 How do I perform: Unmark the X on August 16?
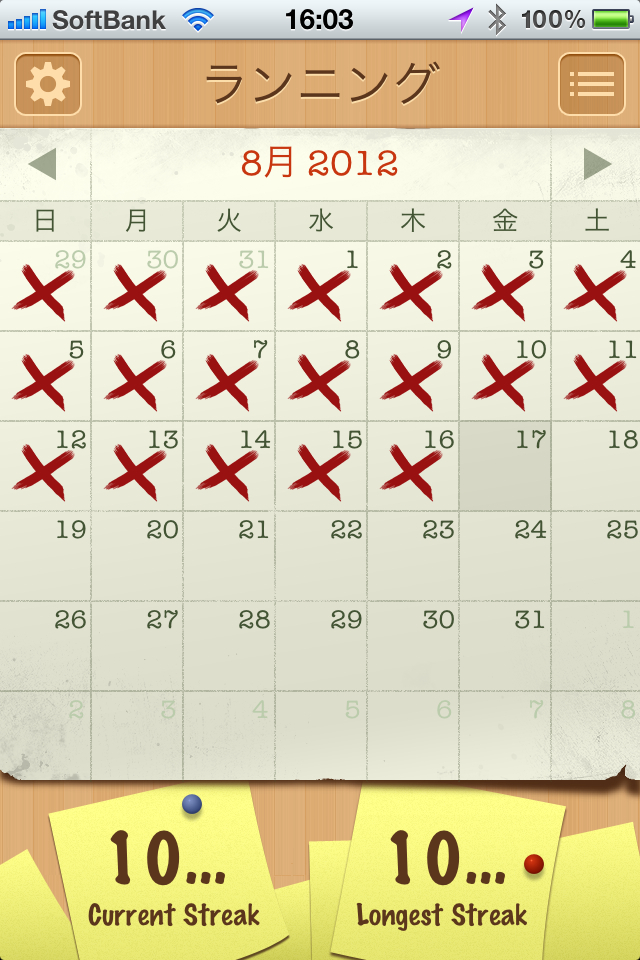point(412,467)
